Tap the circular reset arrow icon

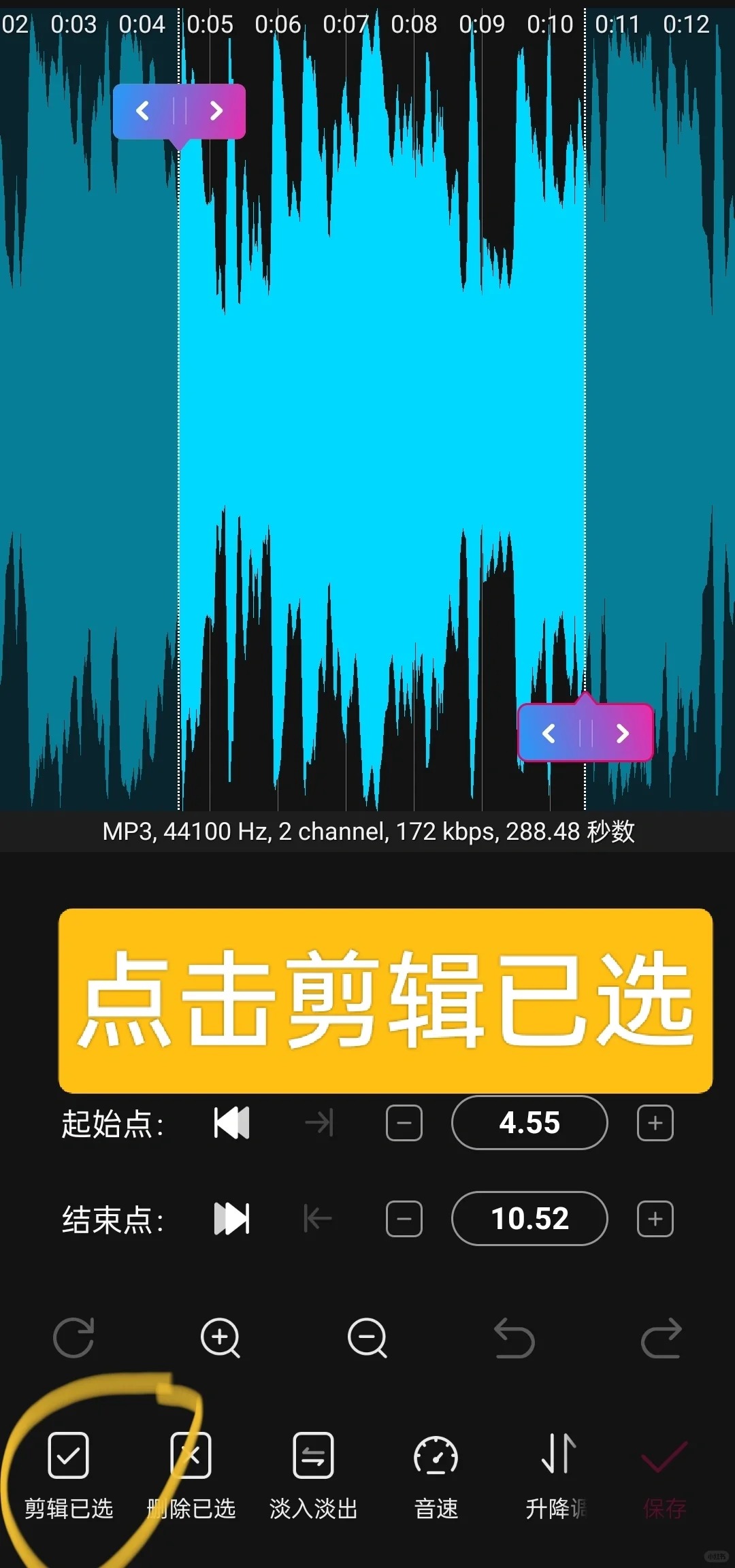[x=73, y=1337]
